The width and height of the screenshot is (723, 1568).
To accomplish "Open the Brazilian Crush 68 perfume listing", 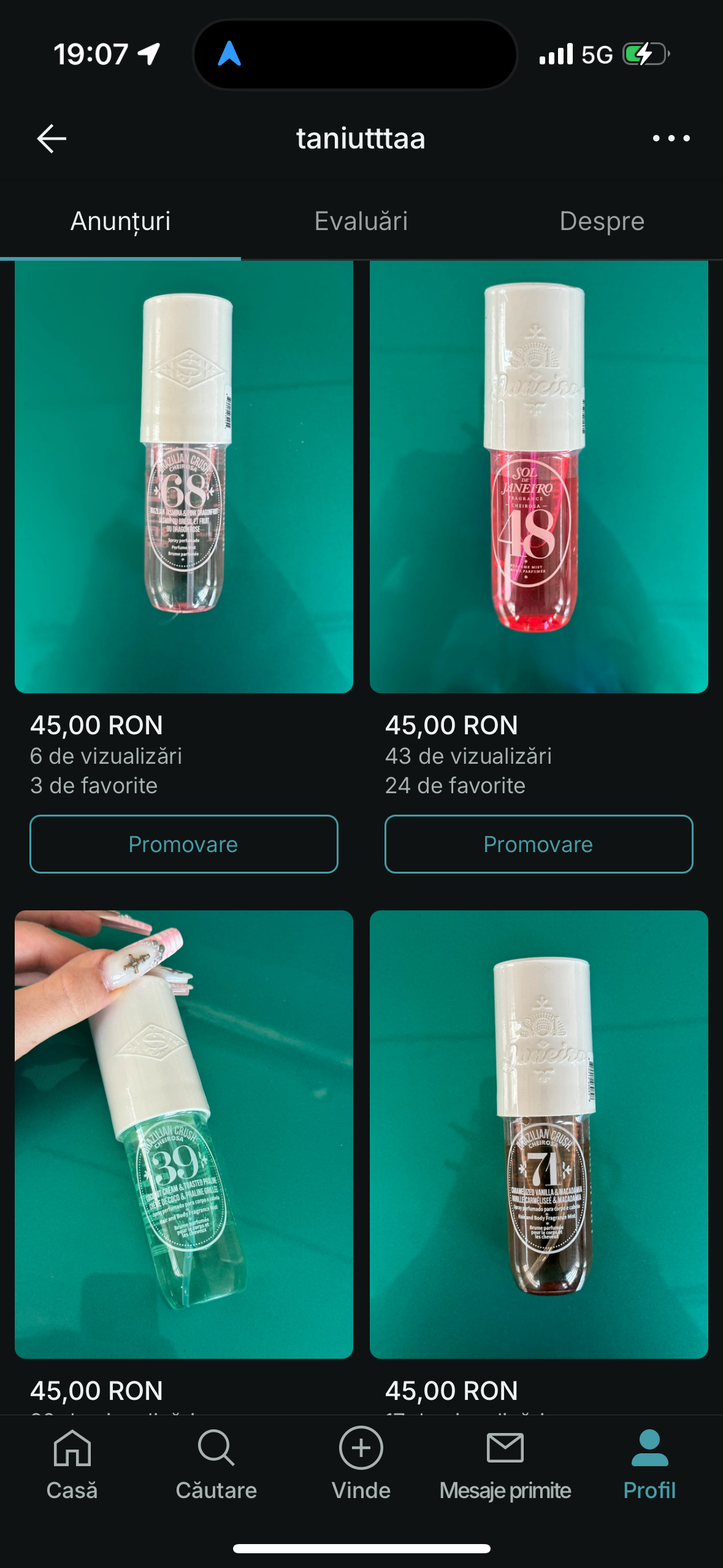I will coord(184,477).
